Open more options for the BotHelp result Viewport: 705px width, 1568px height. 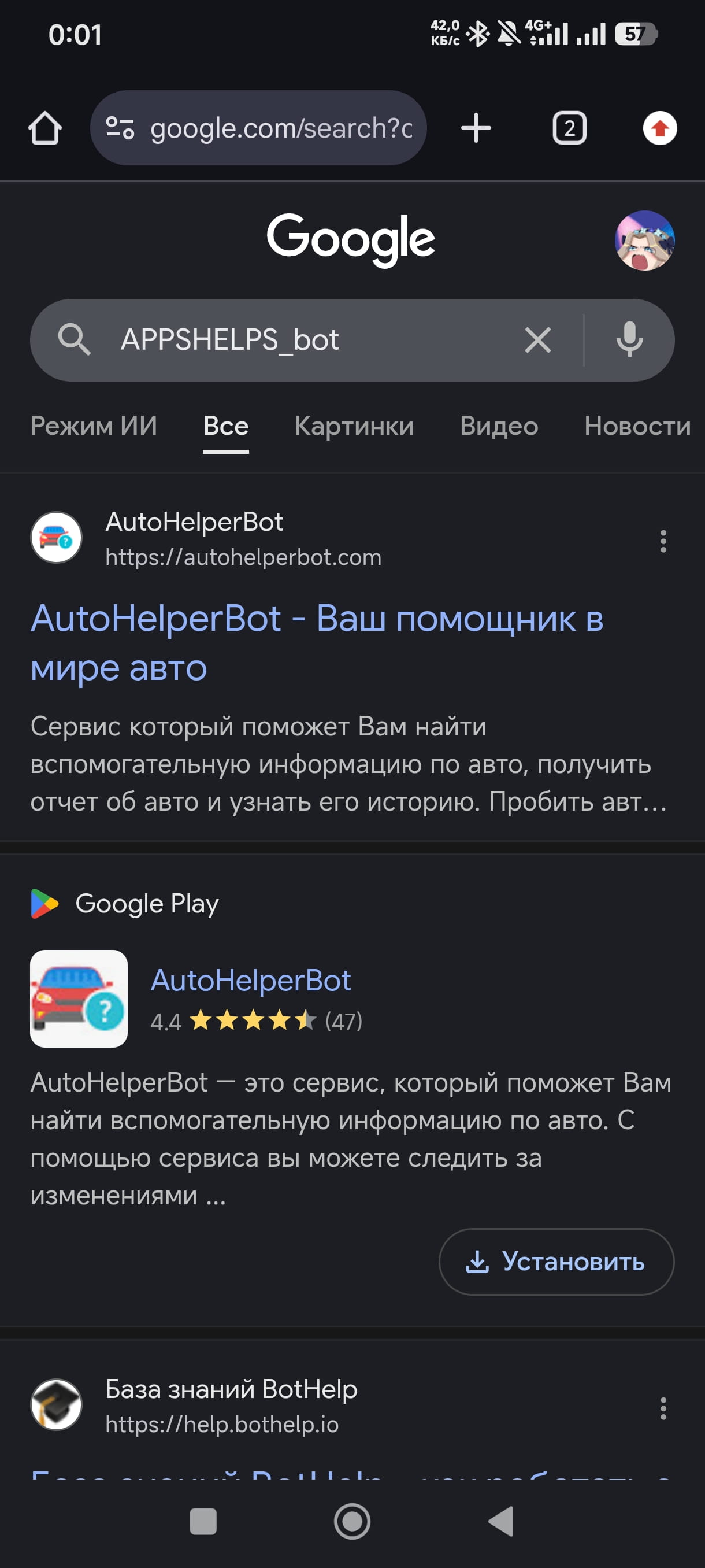click(x=663, y=1408)
